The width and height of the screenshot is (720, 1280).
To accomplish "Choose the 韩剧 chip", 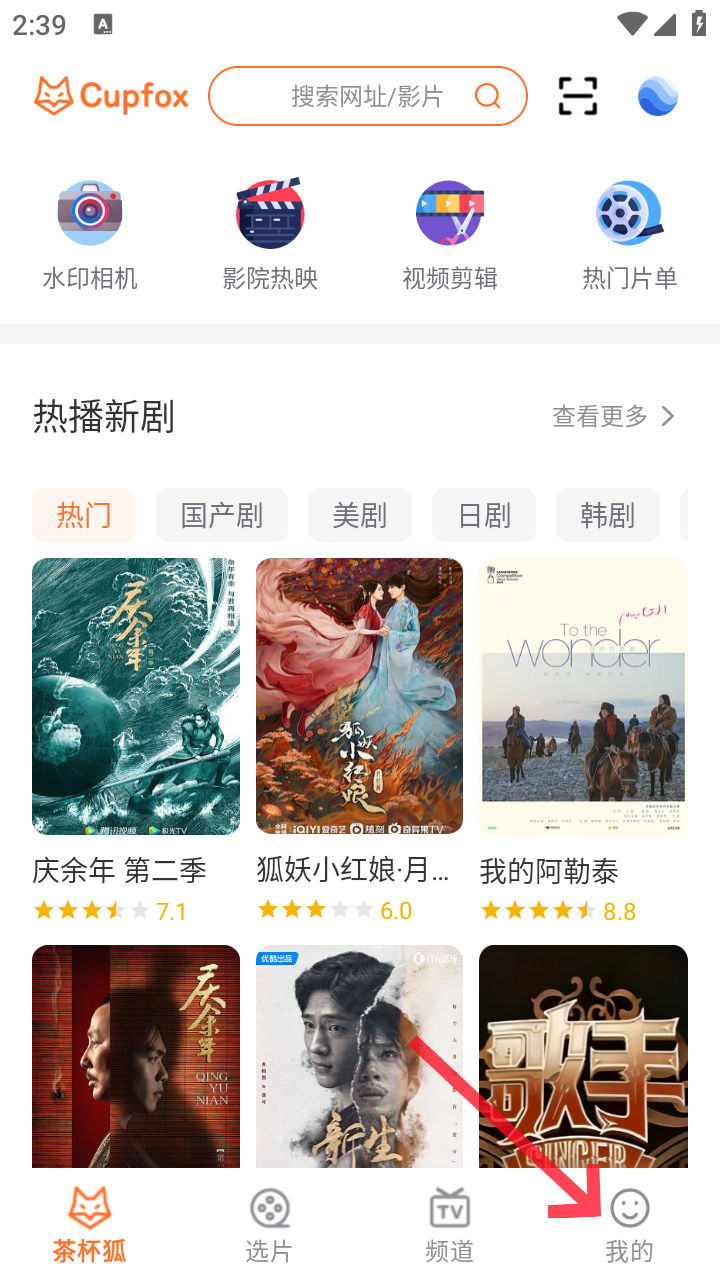I will click(x=608, y=515).
